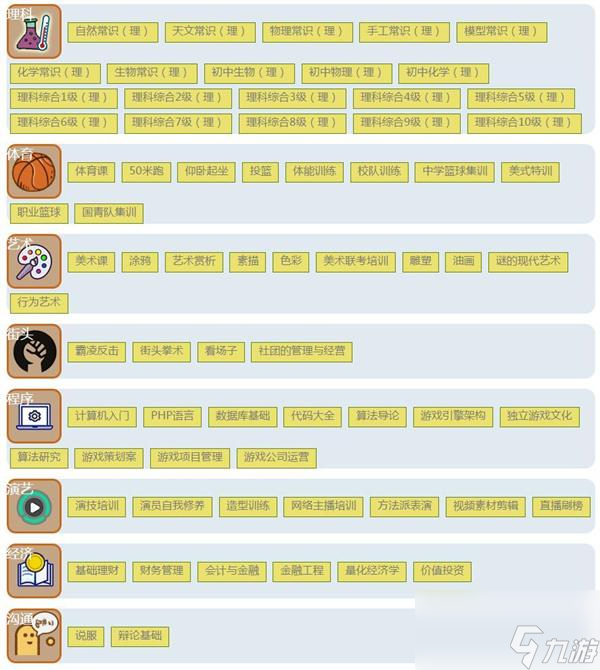Choose the 体育课 skill

(92, 171)
